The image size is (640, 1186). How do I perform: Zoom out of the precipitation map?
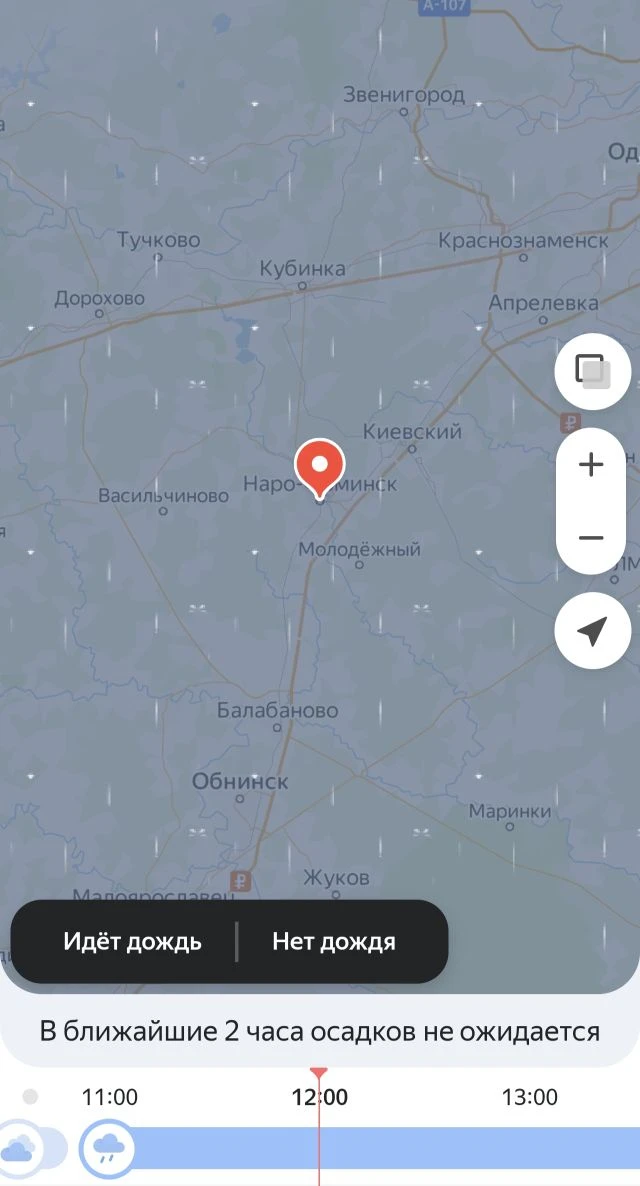pos(592,538)
